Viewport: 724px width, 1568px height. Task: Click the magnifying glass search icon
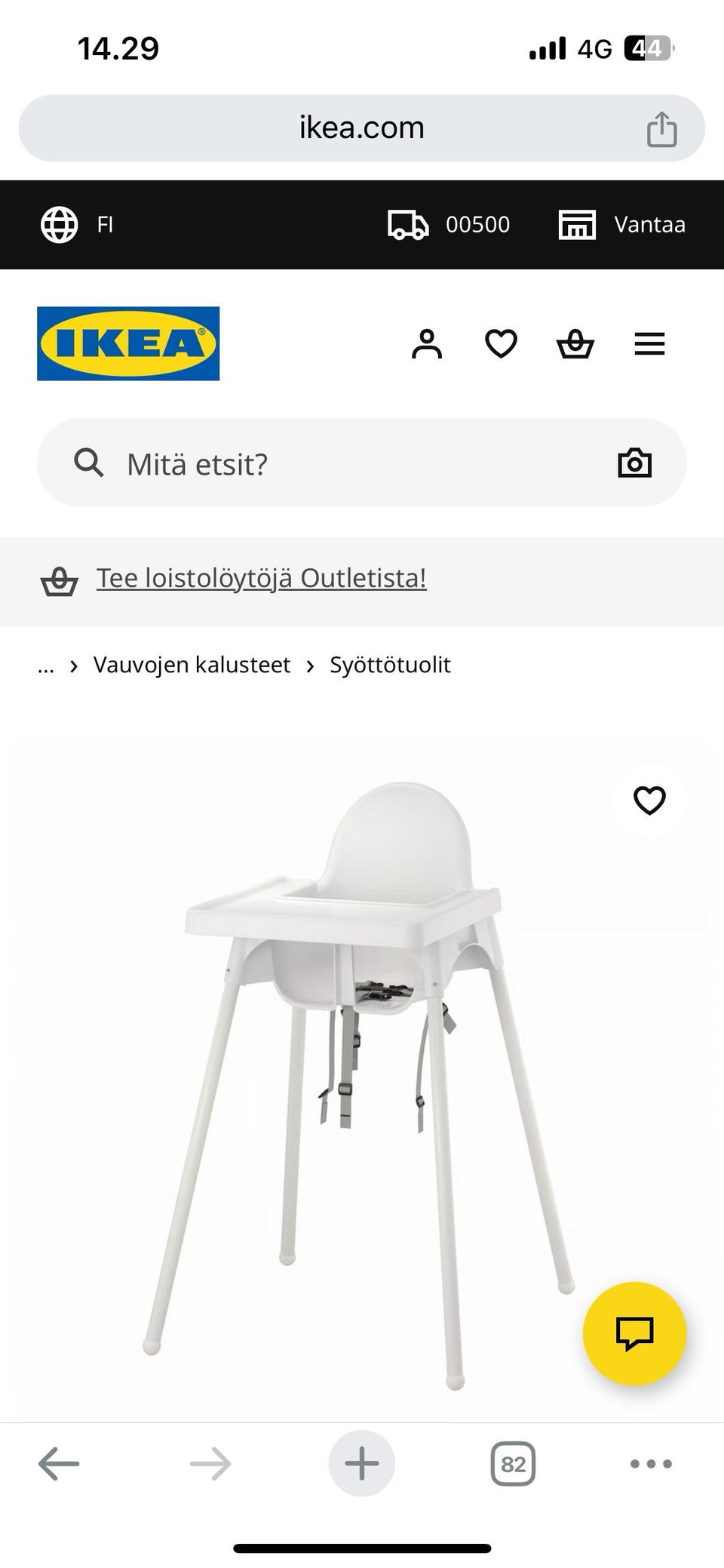[89, 463]
